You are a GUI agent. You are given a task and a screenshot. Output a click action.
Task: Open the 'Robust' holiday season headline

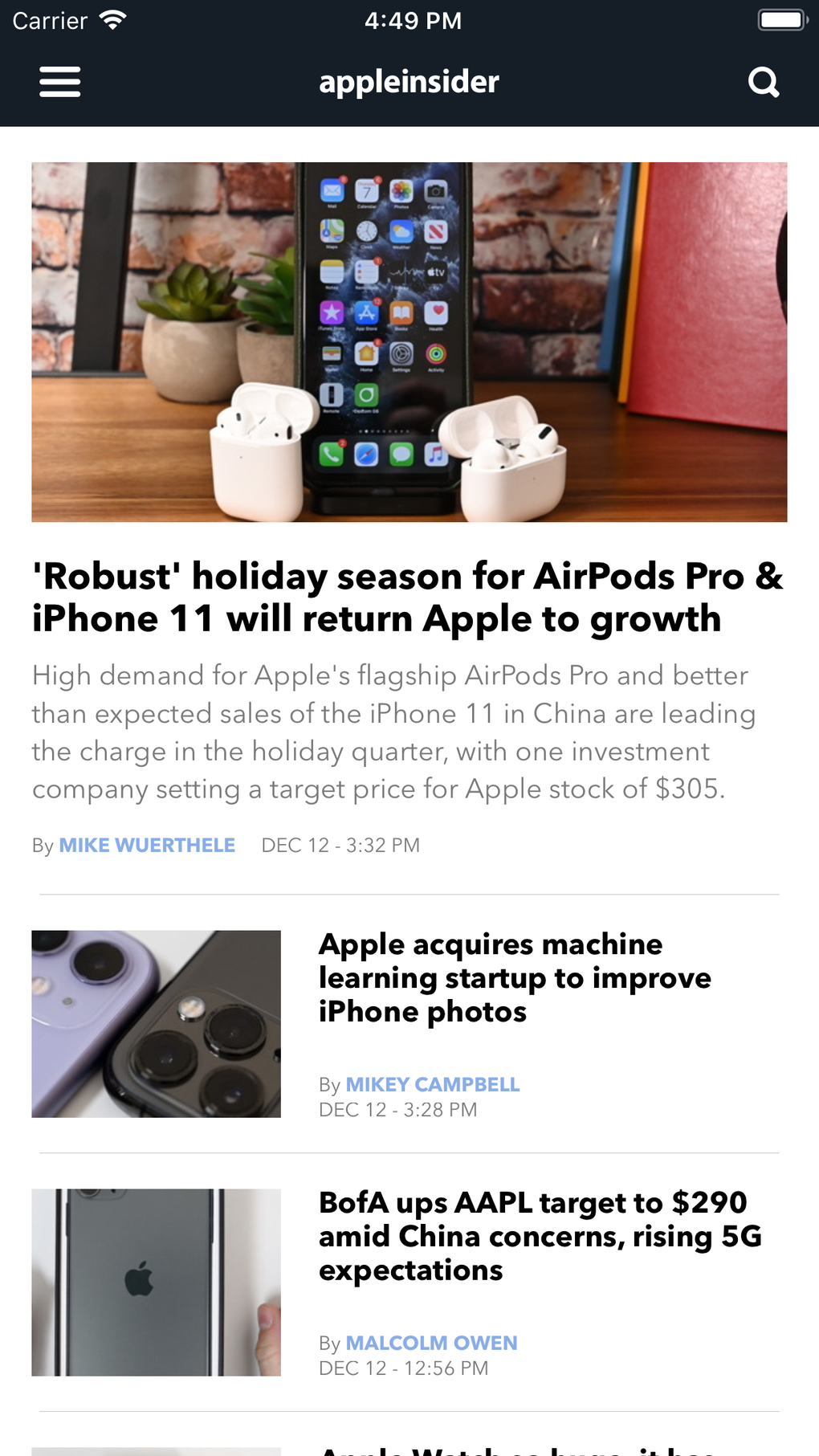click(408, 596)
